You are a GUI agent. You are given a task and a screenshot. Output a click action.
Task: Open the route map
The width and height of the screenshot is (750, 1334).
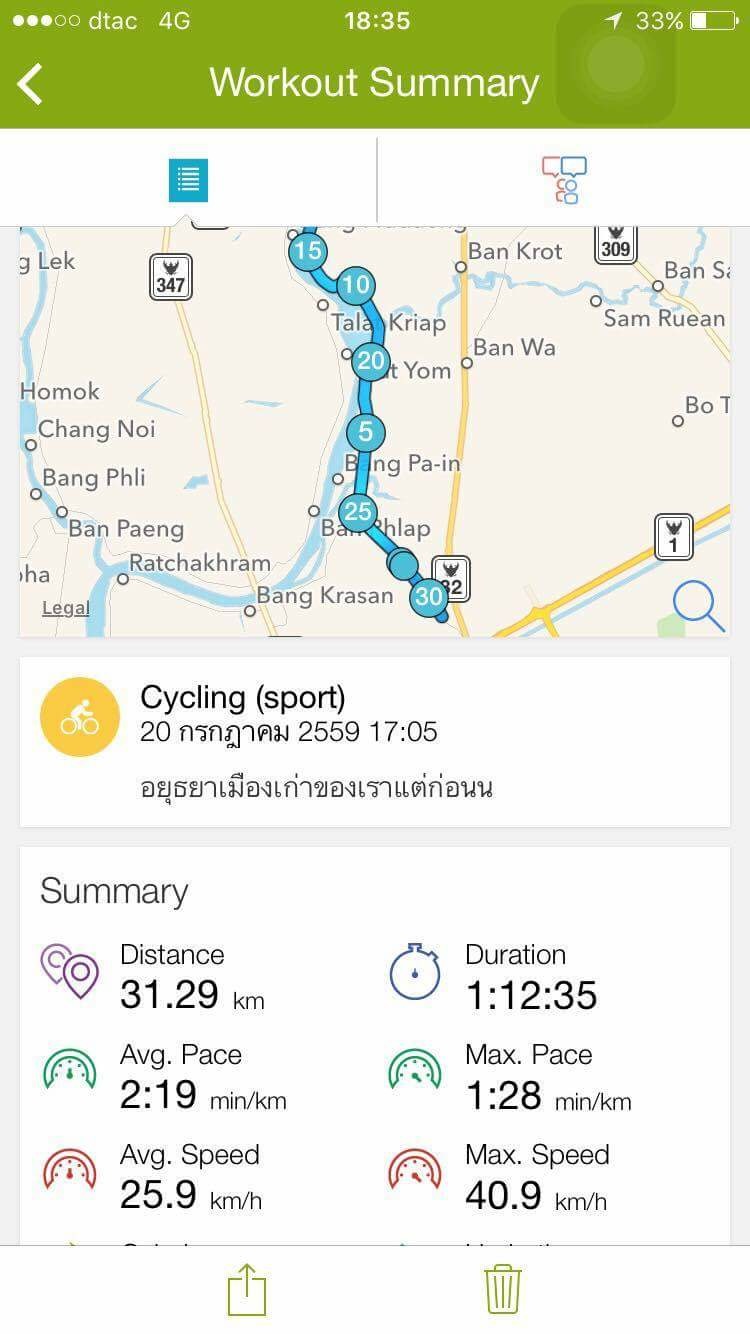click(x=375, y=432)
